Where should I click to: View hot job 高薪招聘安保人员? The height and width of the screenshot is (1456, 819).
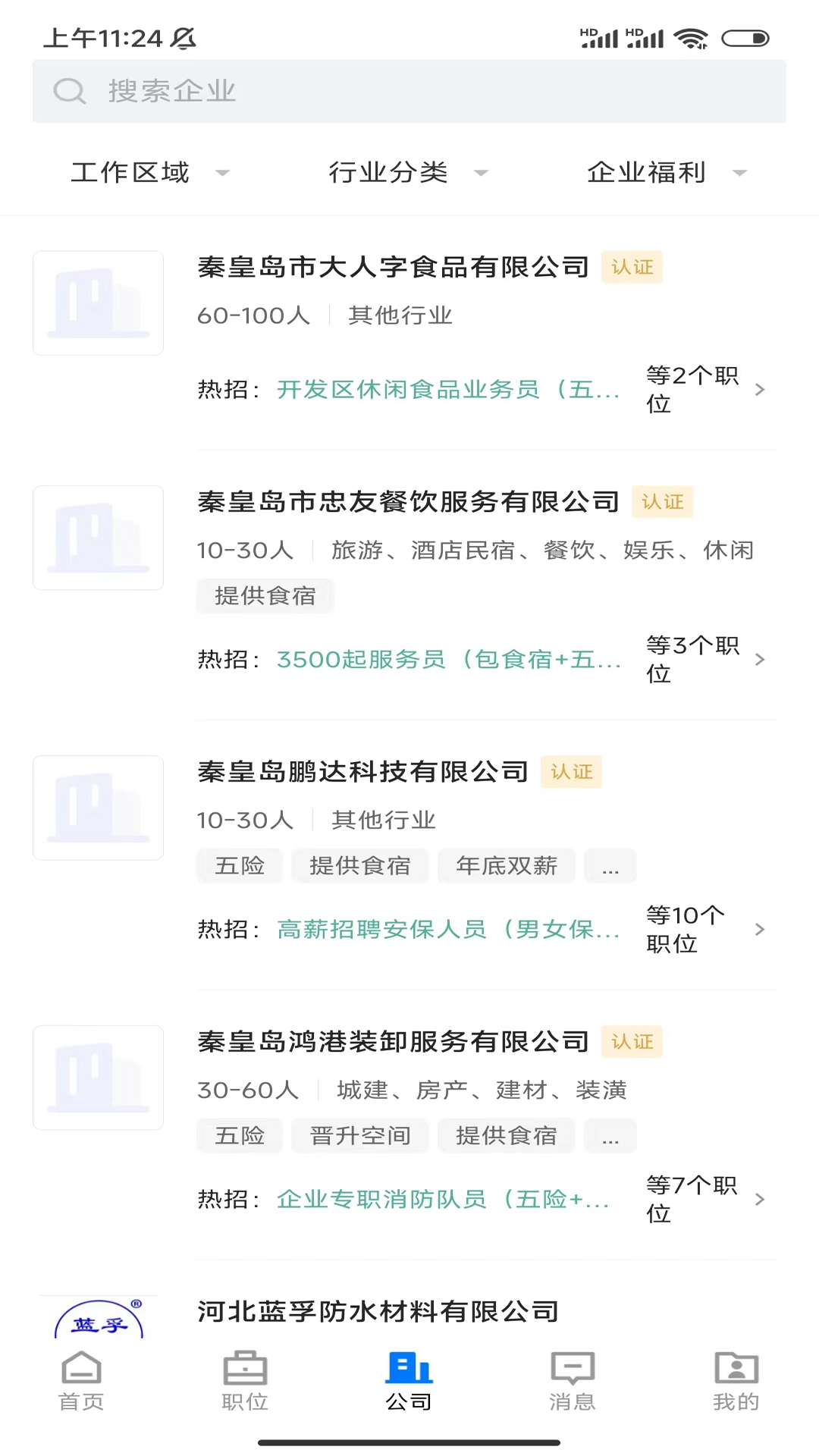point(448,930)
